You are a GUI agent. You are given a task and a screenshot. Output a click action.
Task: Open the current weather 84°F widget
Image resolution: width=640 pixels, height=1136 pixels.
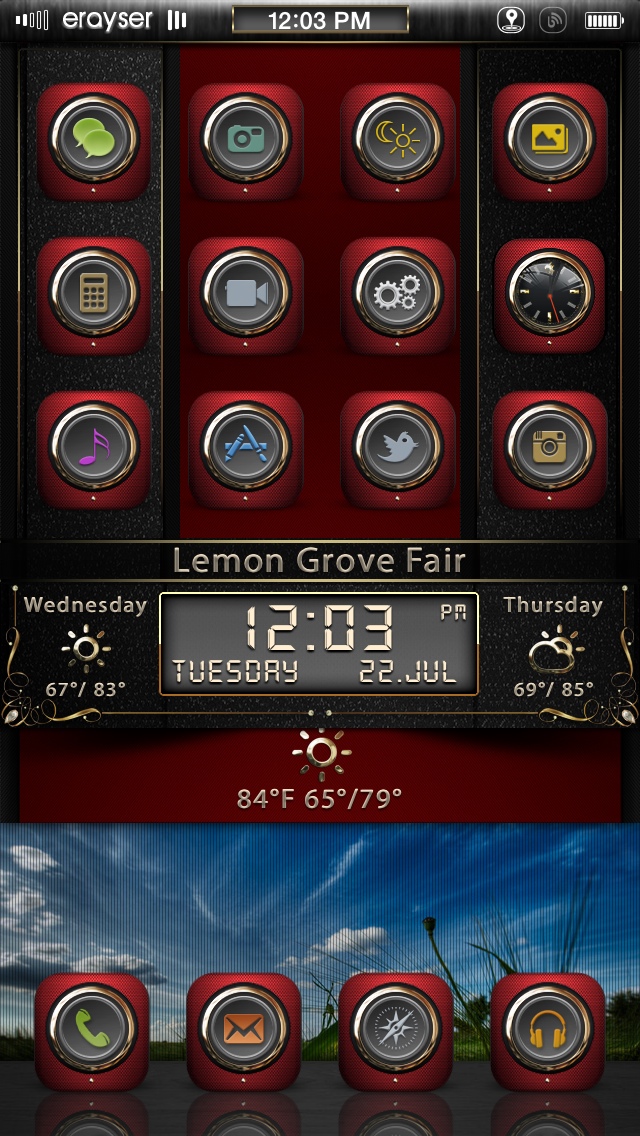pyautogui.click(x=319, y=772)
